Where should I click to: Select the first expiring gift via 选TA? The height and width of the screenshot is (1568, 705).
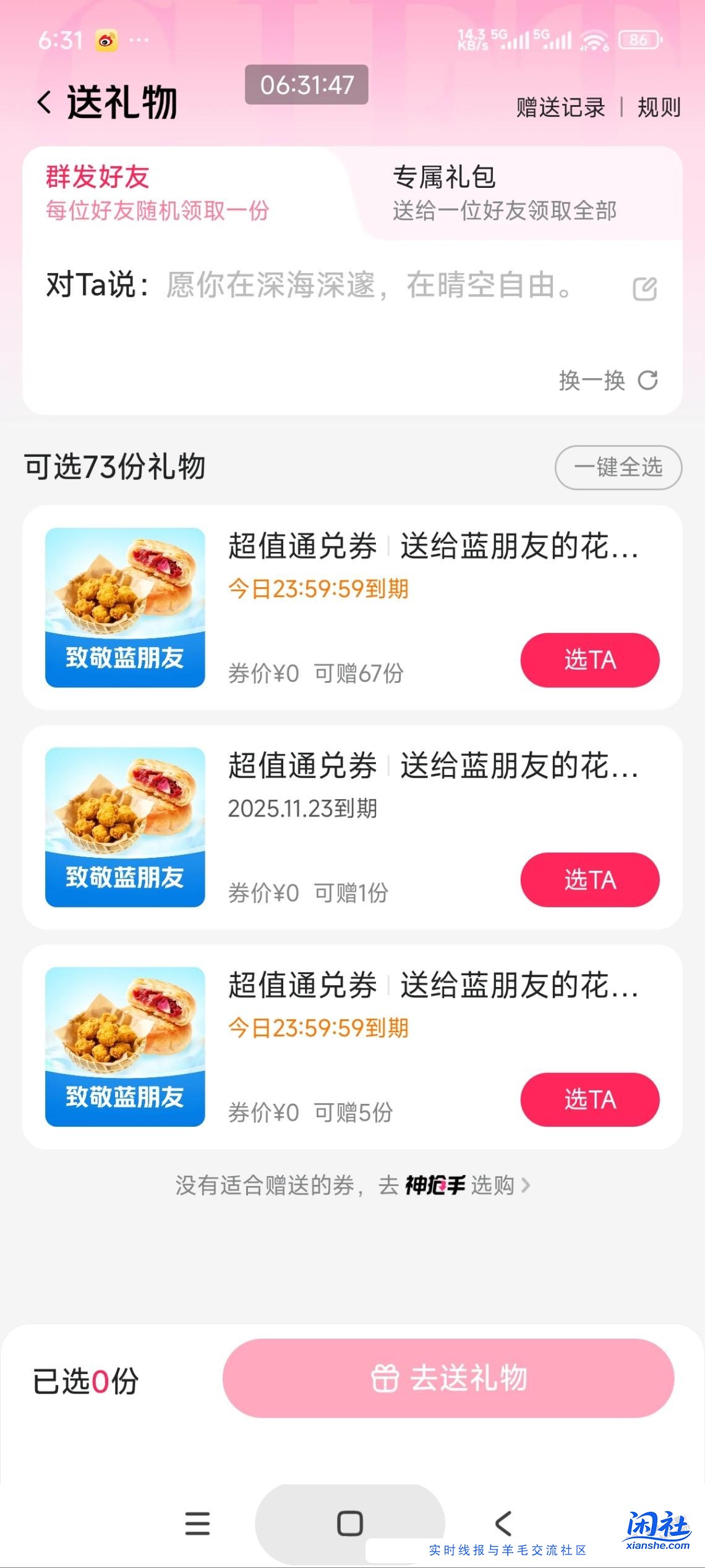click(x=588, y=659)
